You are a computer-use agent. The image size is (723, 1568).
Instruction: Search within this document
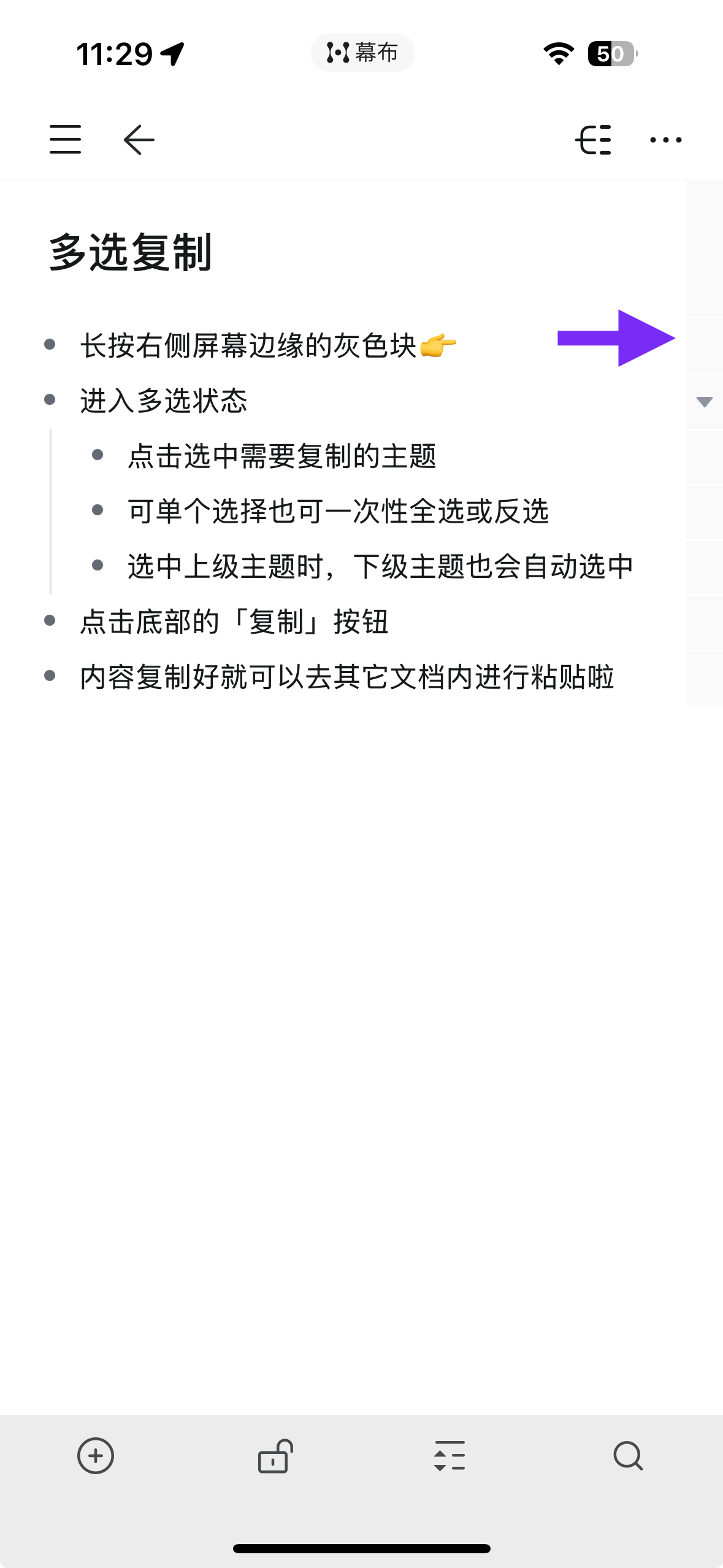(628, 1456)
